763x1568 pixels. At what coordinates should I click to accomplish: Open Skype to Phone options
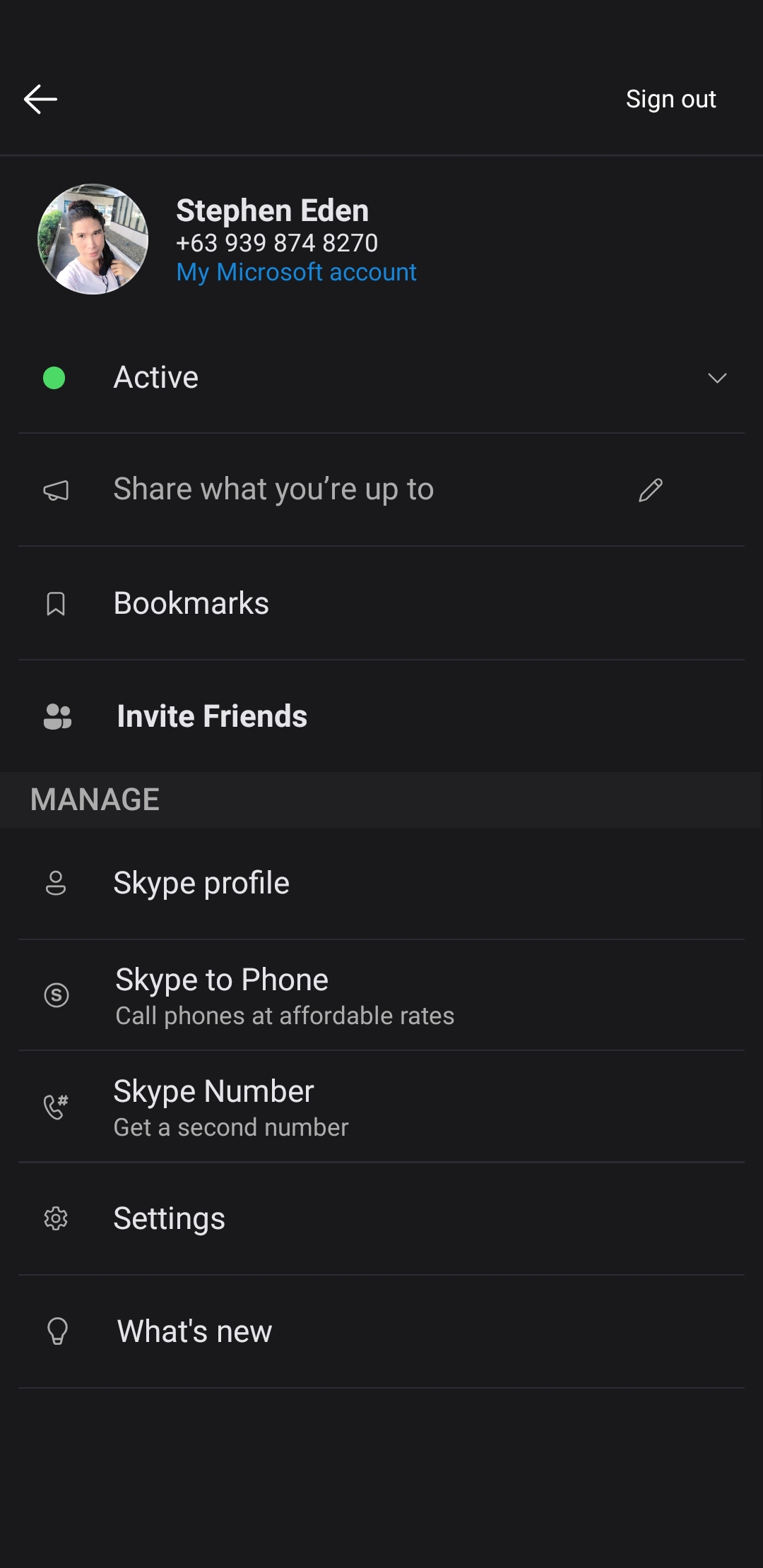click(381, 995)
